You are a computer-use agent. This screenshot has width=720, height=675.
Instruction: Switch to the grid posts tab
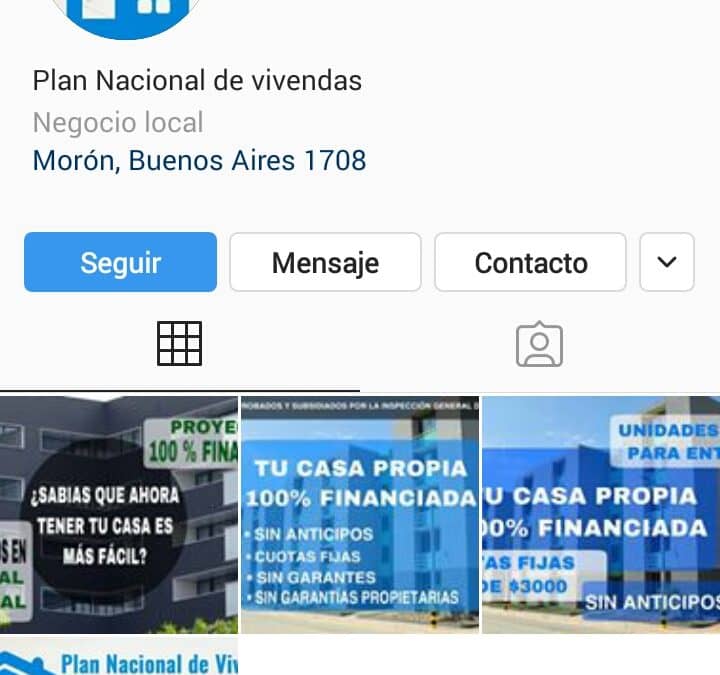pyautogui.click(x=180, y=344)
